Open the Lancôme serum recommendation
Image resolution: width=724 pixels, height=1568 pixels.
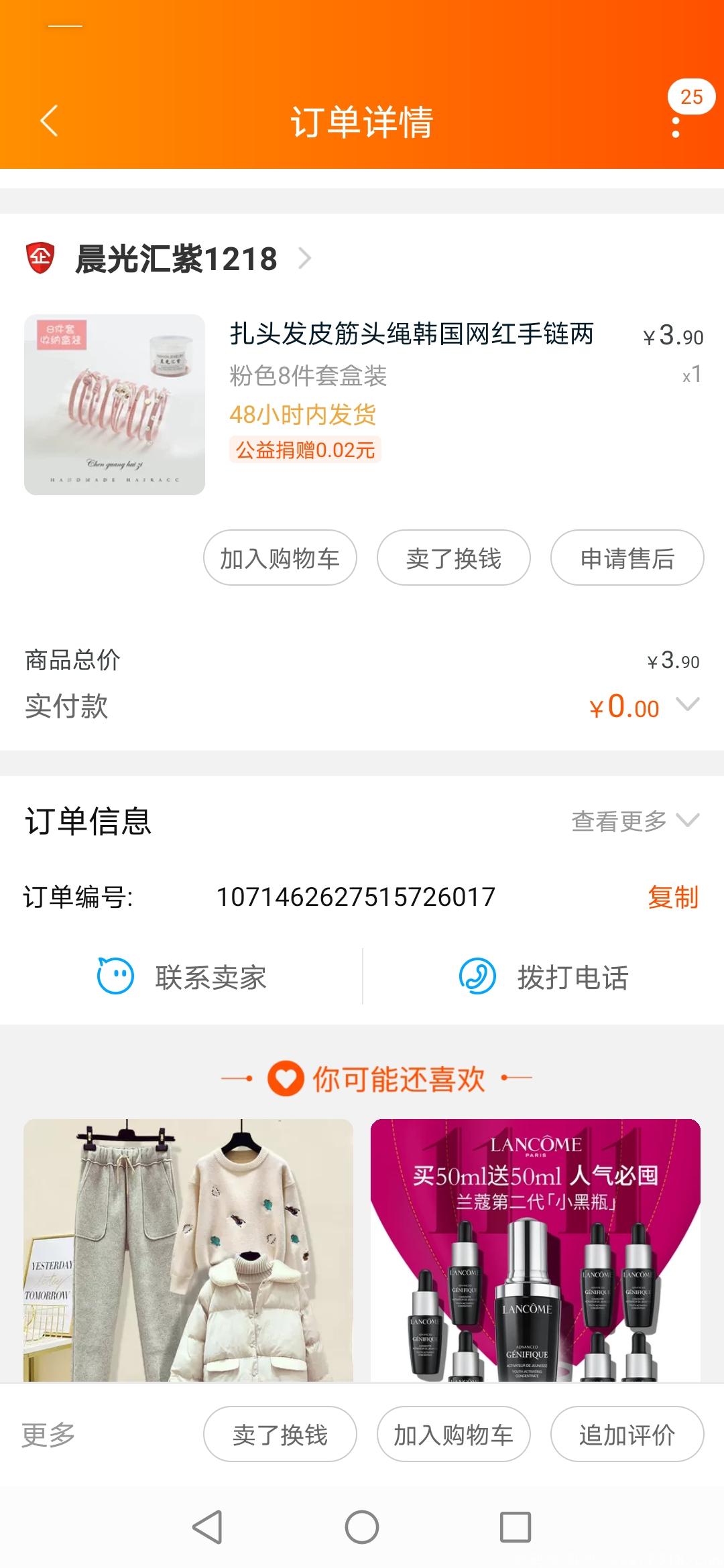pos(535,1250)
